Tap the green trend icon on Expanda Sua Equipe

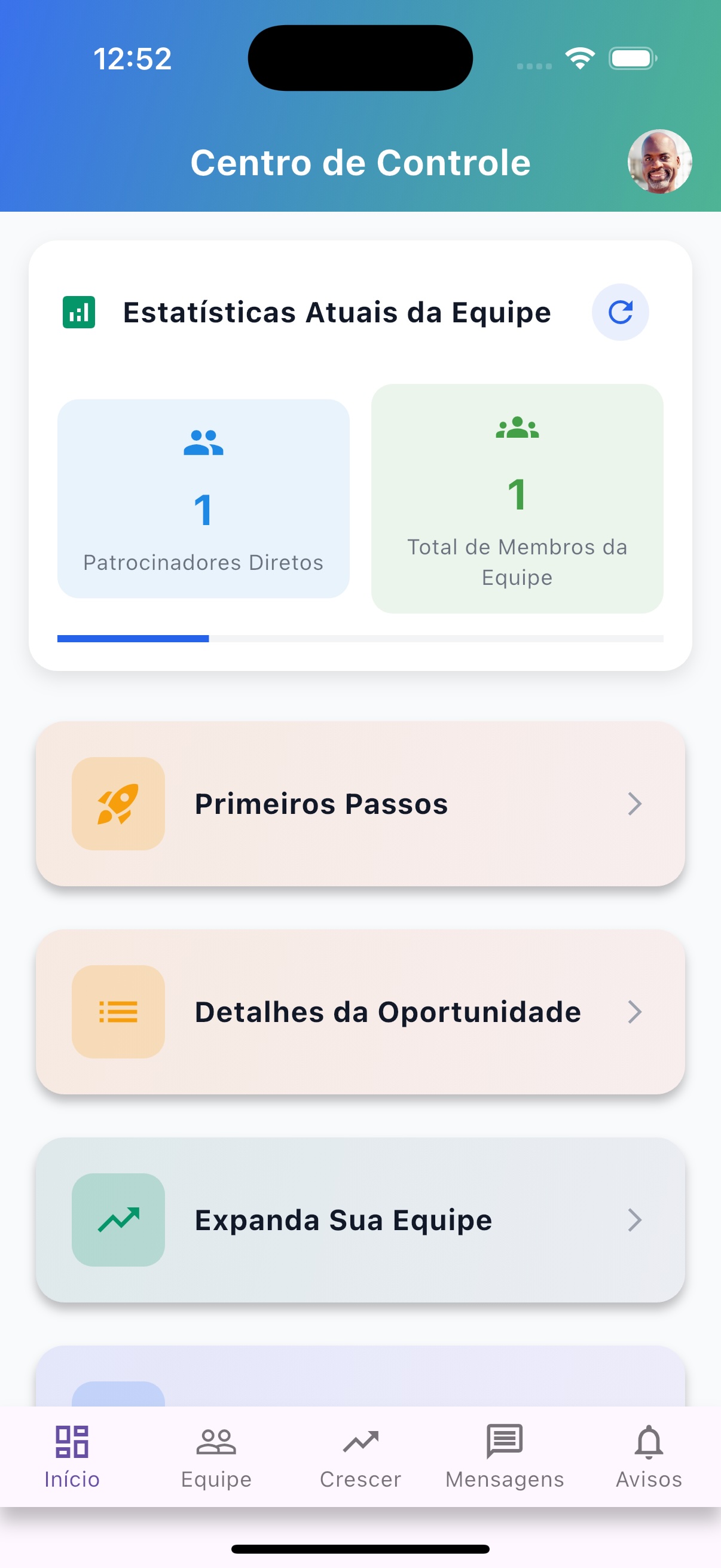point(118,1219)
